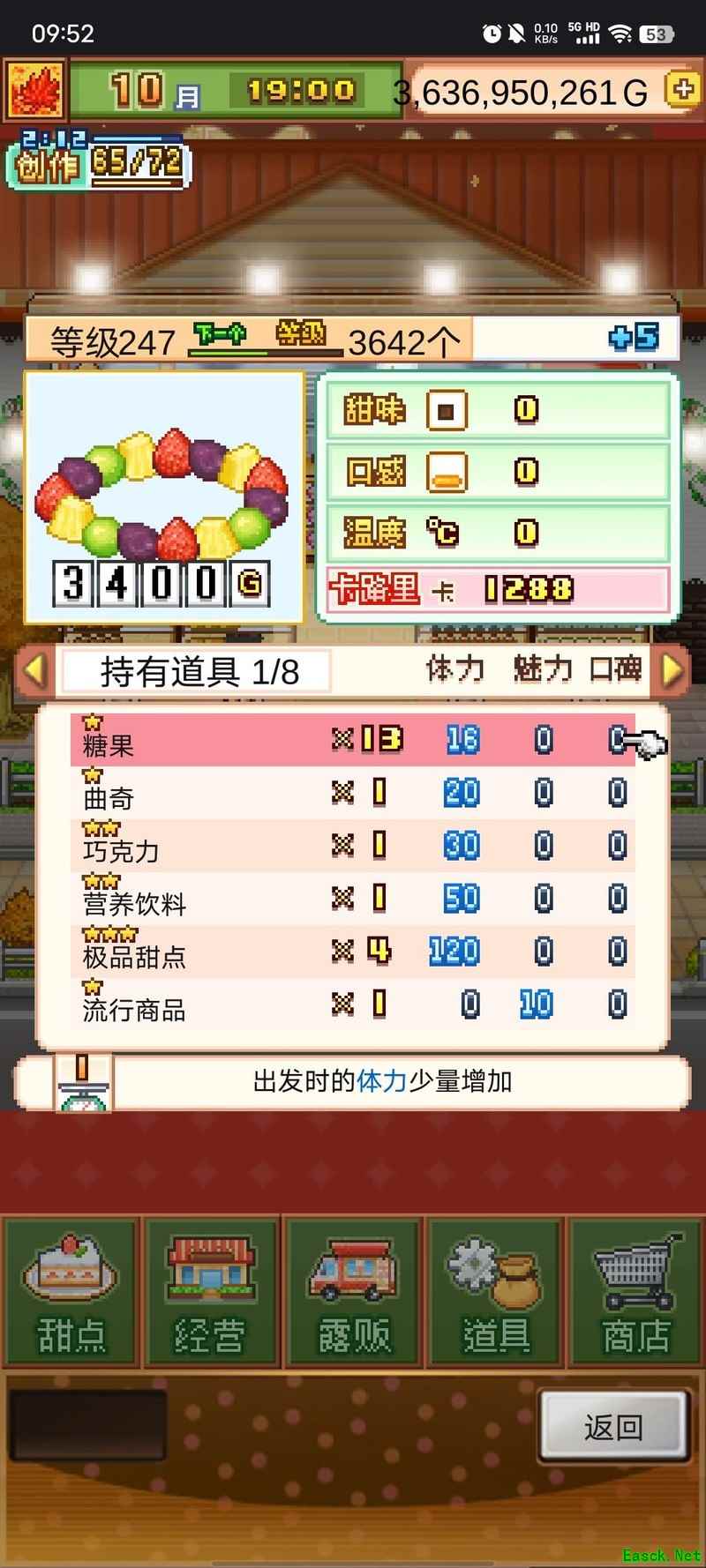Go to the next item page arrow
The image size is (706, 1568).
click(x=672, y=671)
